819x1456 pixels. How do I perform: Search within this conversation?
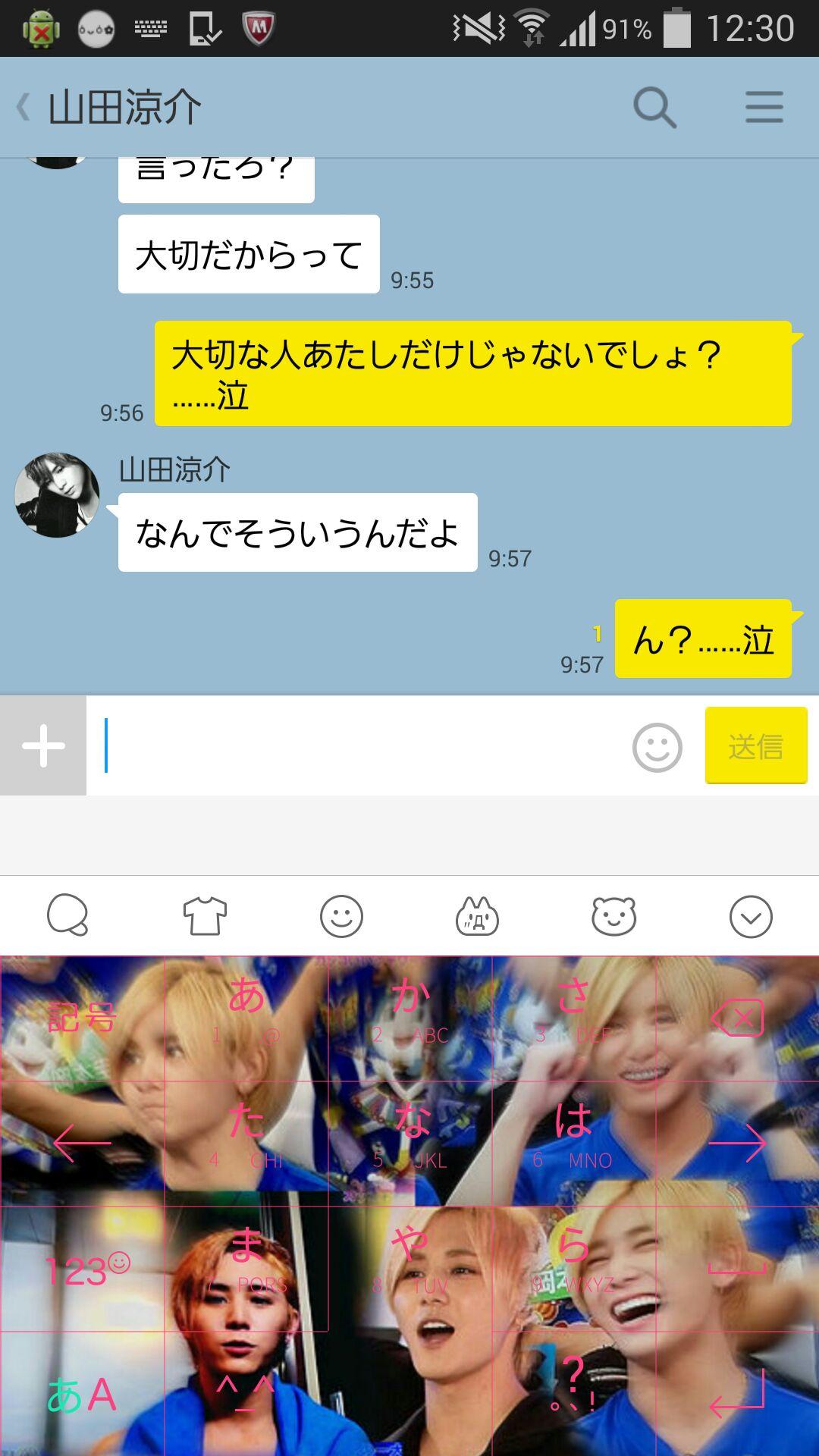[654, 107]
